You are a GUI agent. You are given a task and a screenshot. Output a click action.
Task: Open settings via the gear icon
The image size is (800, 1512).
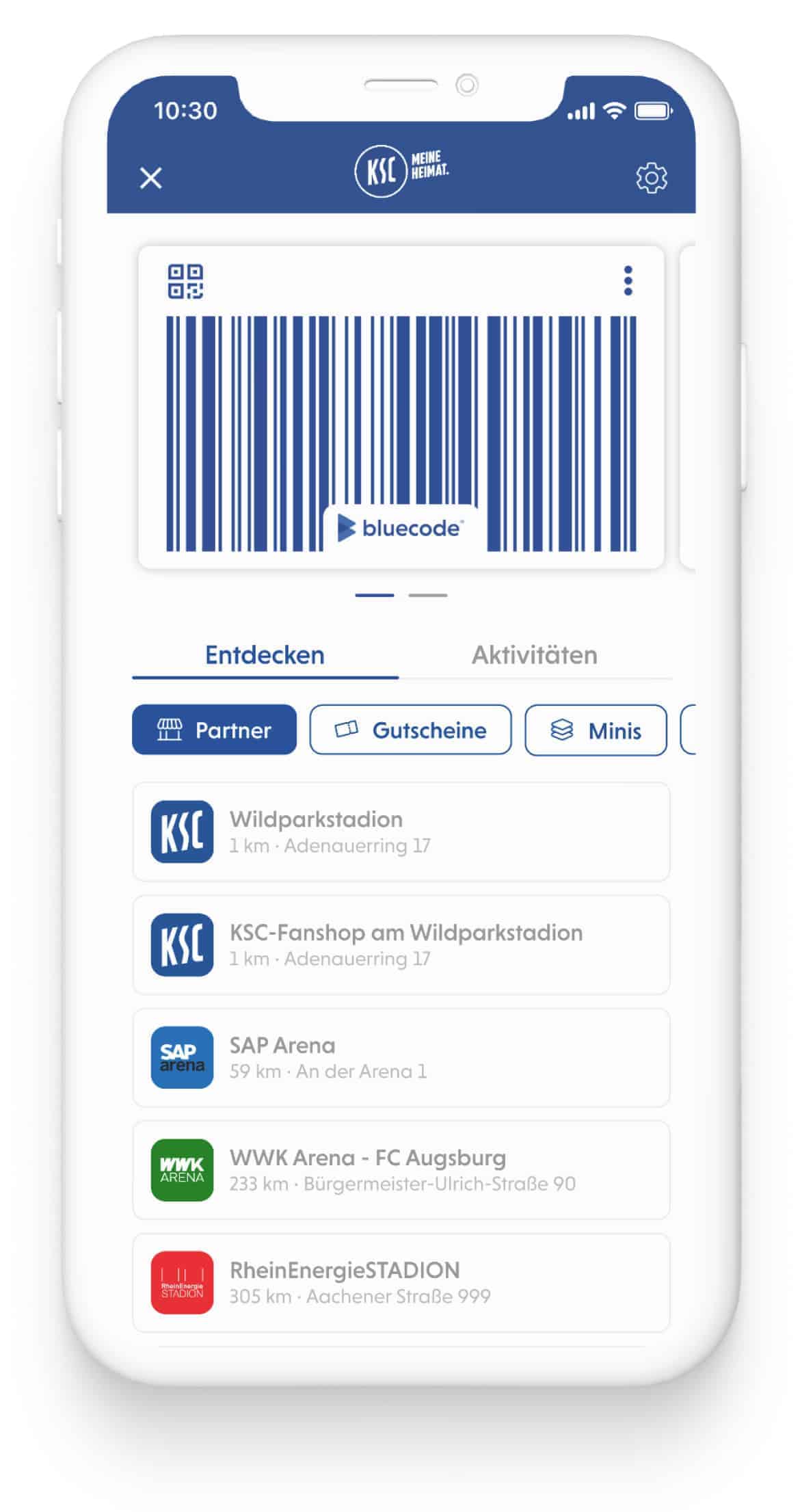tap(651, 178)
